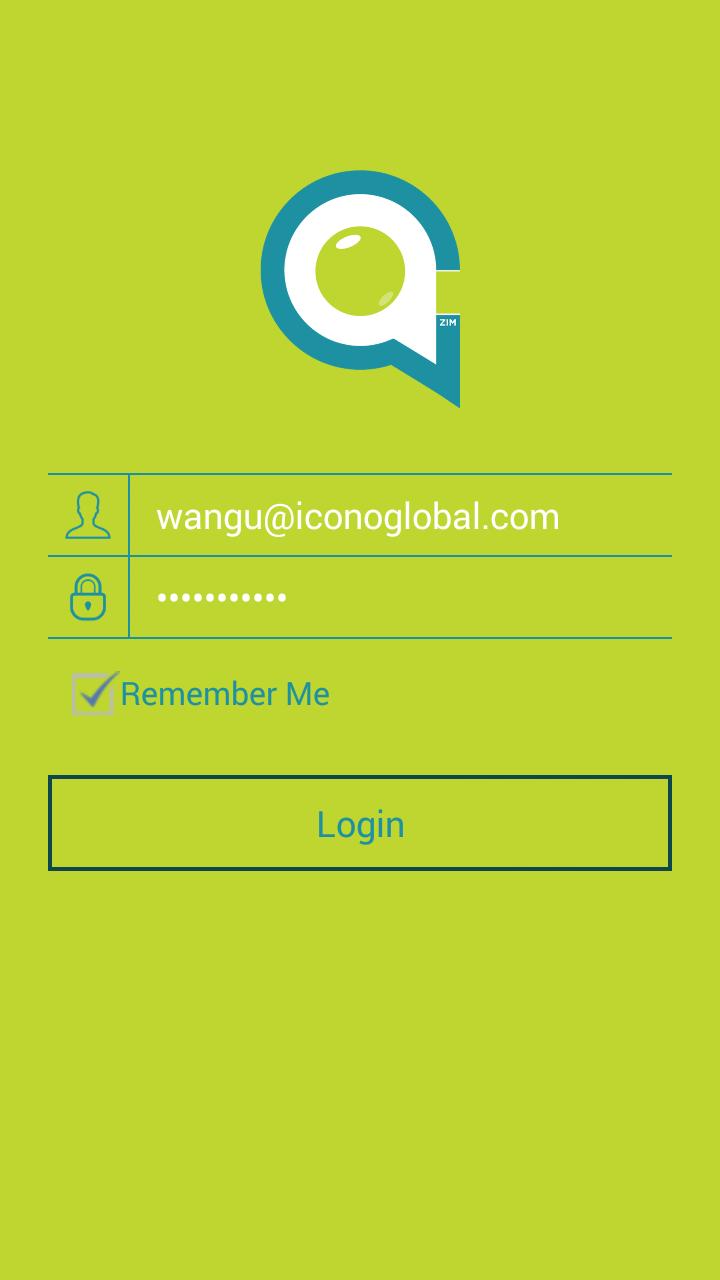Uncheck the Remember Me checkbox
Screen dimensions: 720x1280
pyautogui.click(x=94, y=694)
